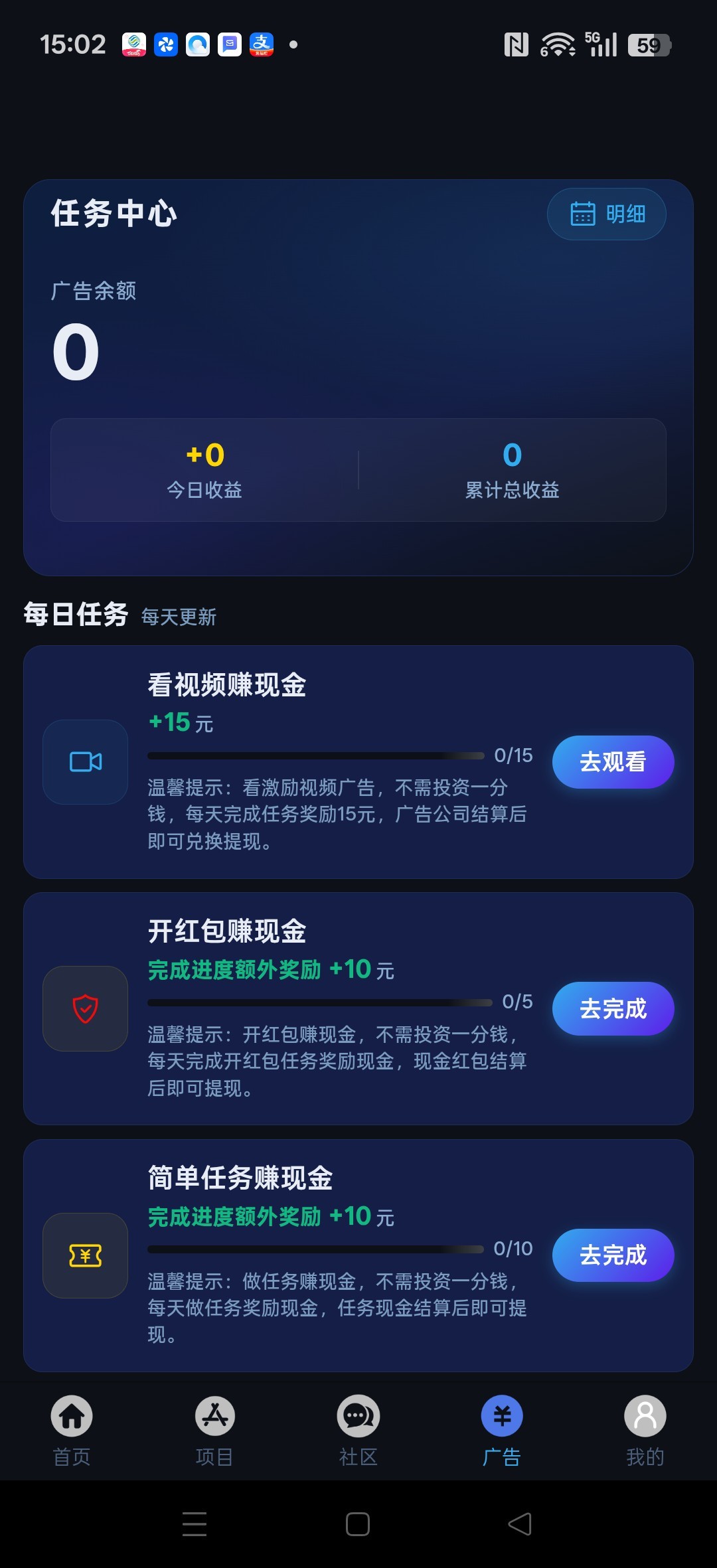Tap the ¥ currency icon for 广告 tab
717x1568 pixels.
[501, 1416]
